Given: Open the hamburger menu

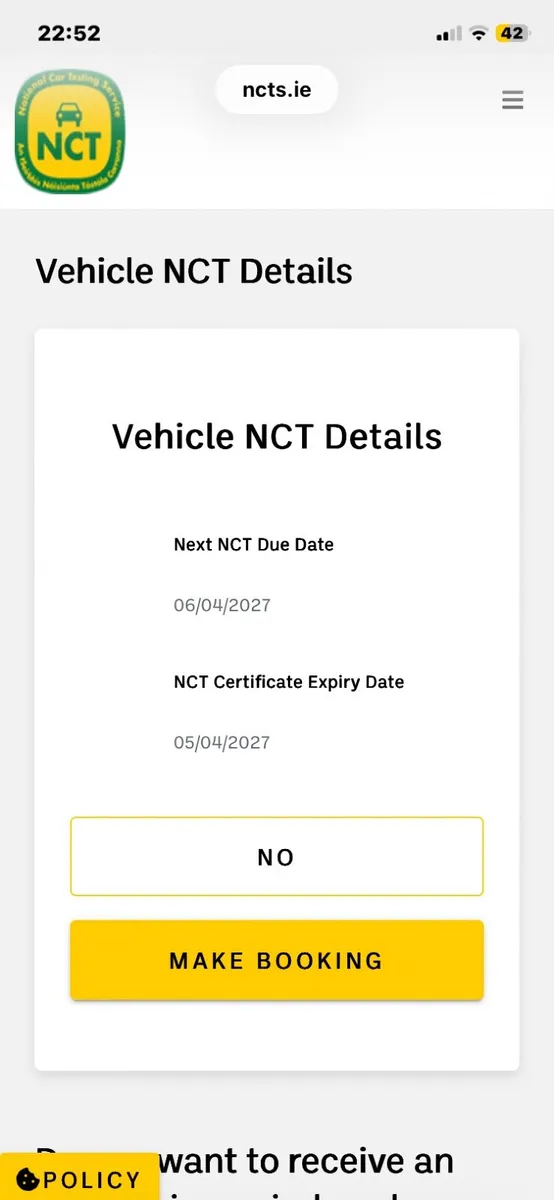Looking at the screenshot, I should coord(513,100).
